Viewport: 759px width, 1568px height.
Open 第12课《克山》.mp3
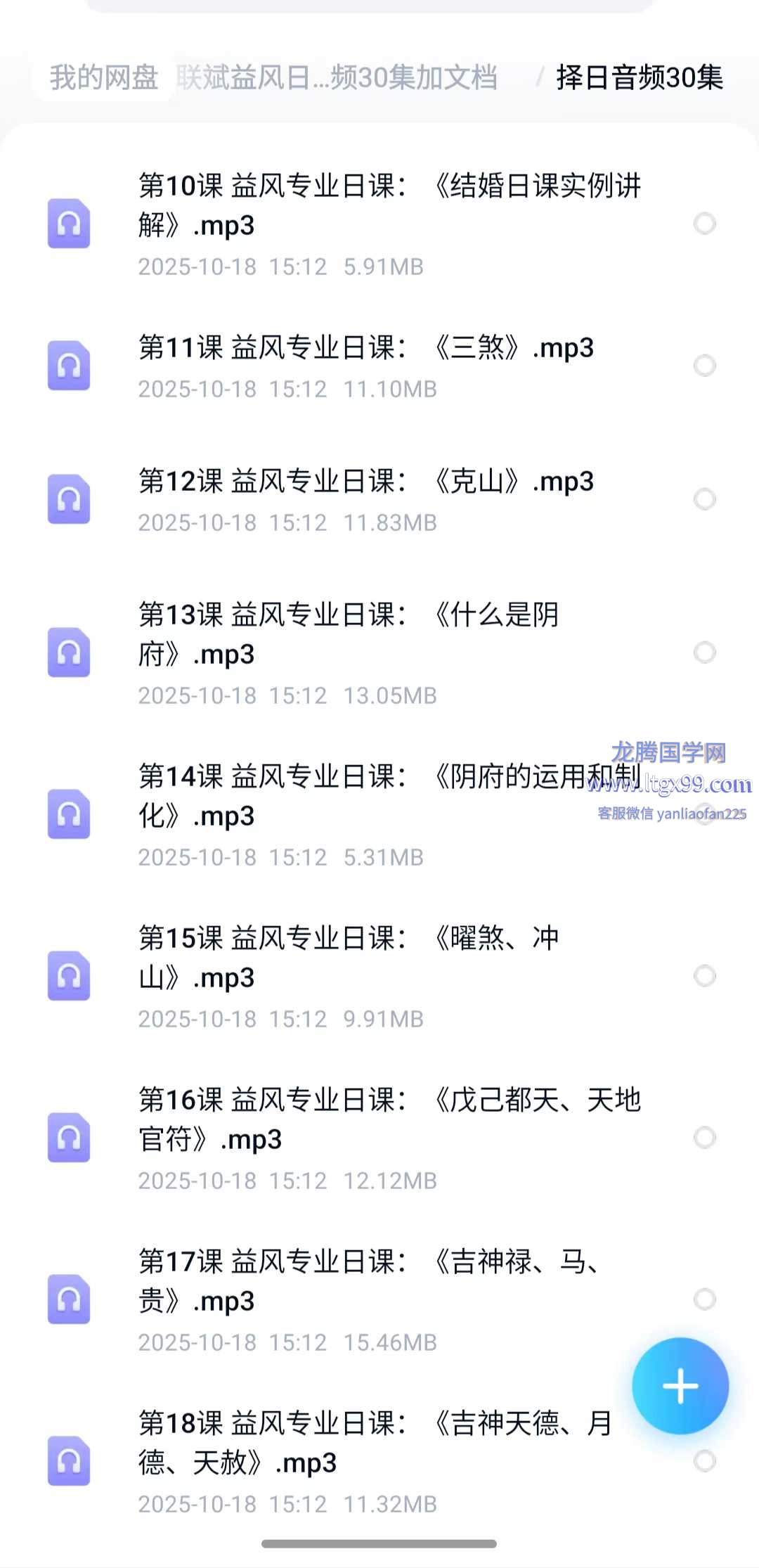[x=365, y=482]
